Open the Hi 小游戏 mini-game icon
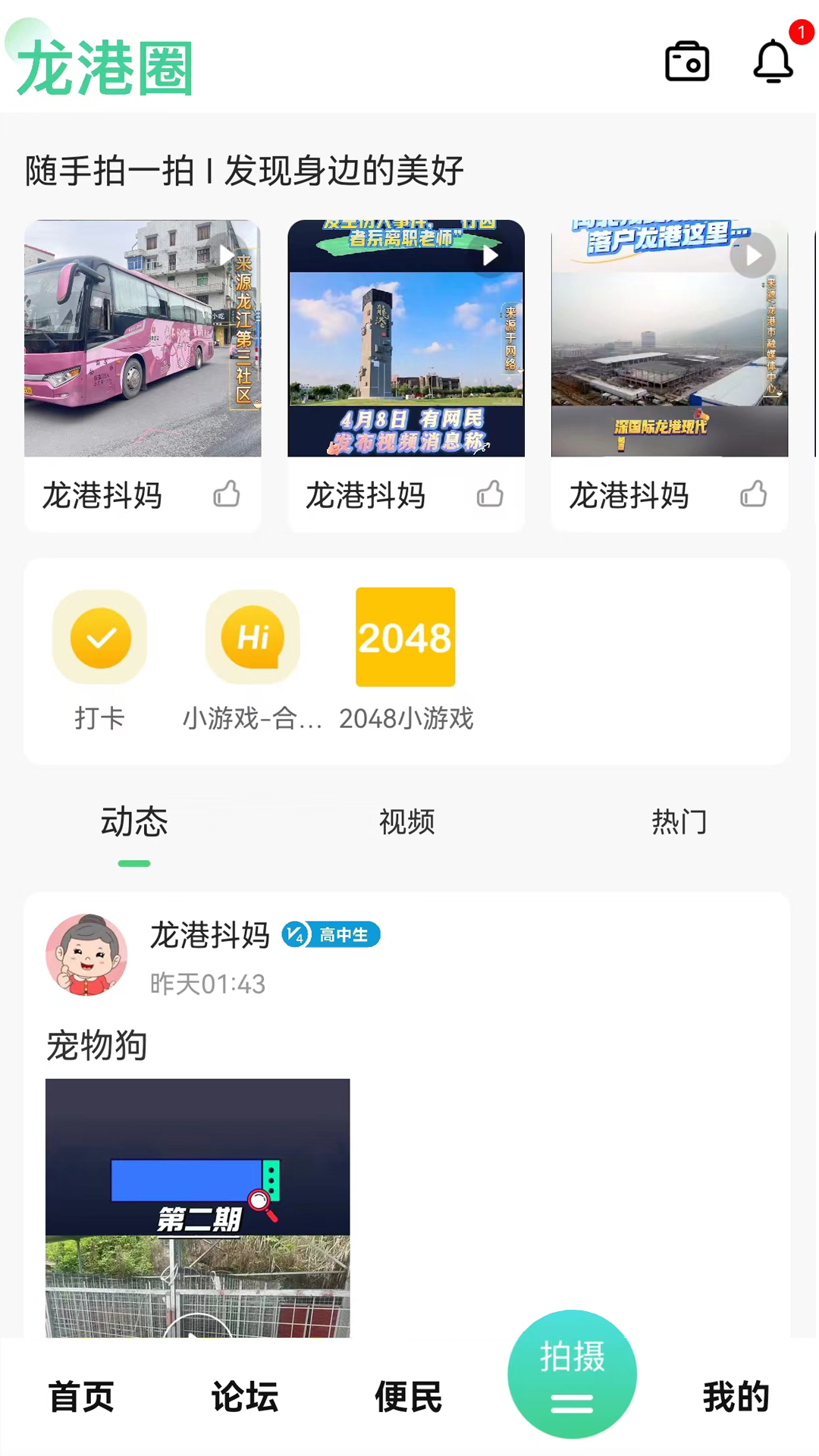 click(x=253, y=637)
